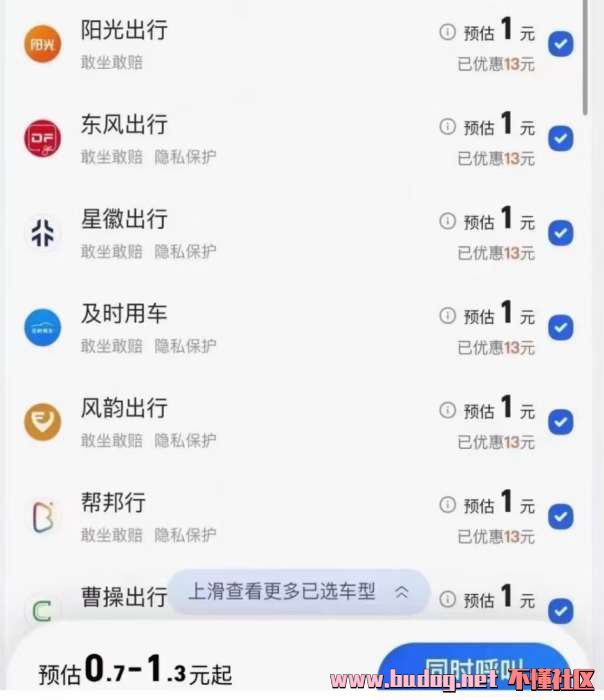Deselect 风韵出行 ride option

coord(561,421)
